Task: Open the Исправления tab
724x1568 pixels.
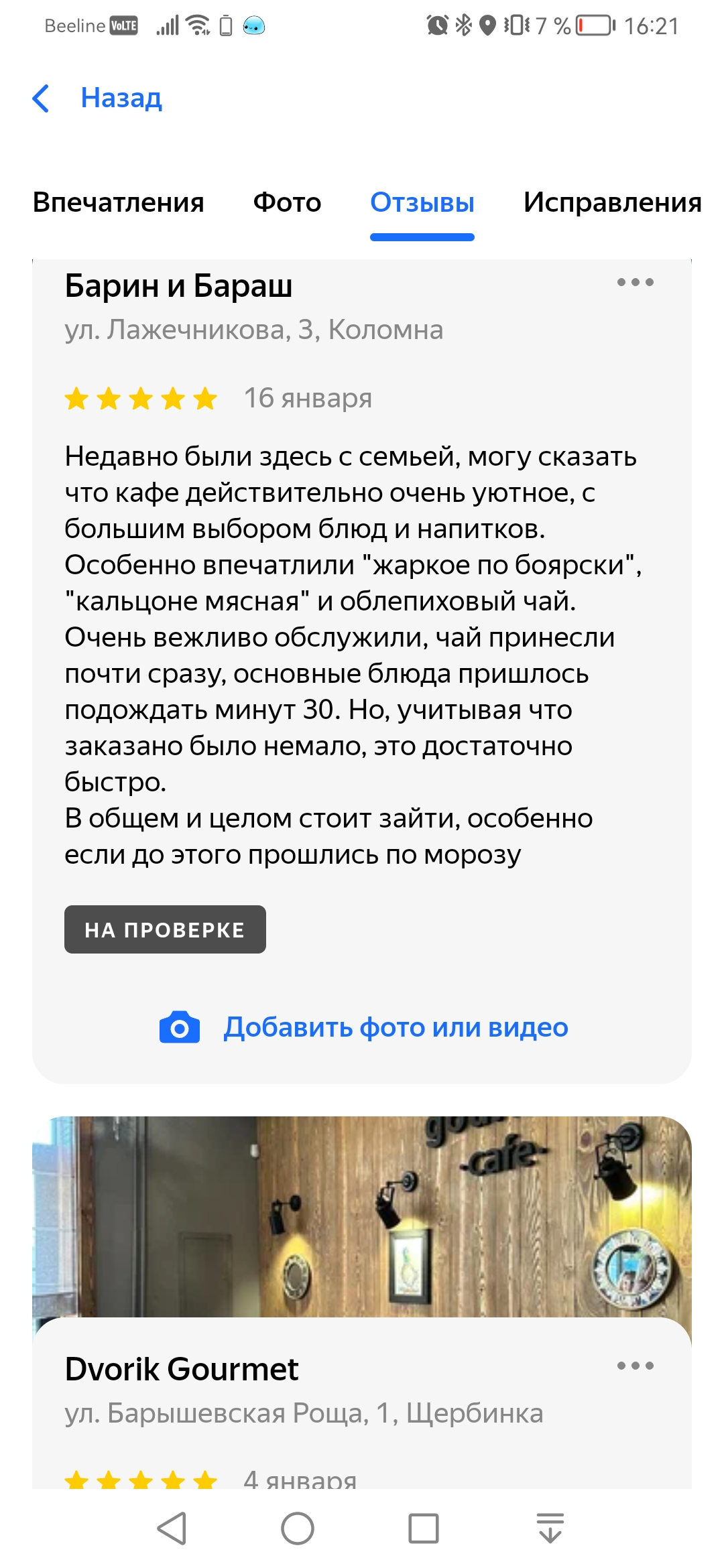Action: coord(612,202)
